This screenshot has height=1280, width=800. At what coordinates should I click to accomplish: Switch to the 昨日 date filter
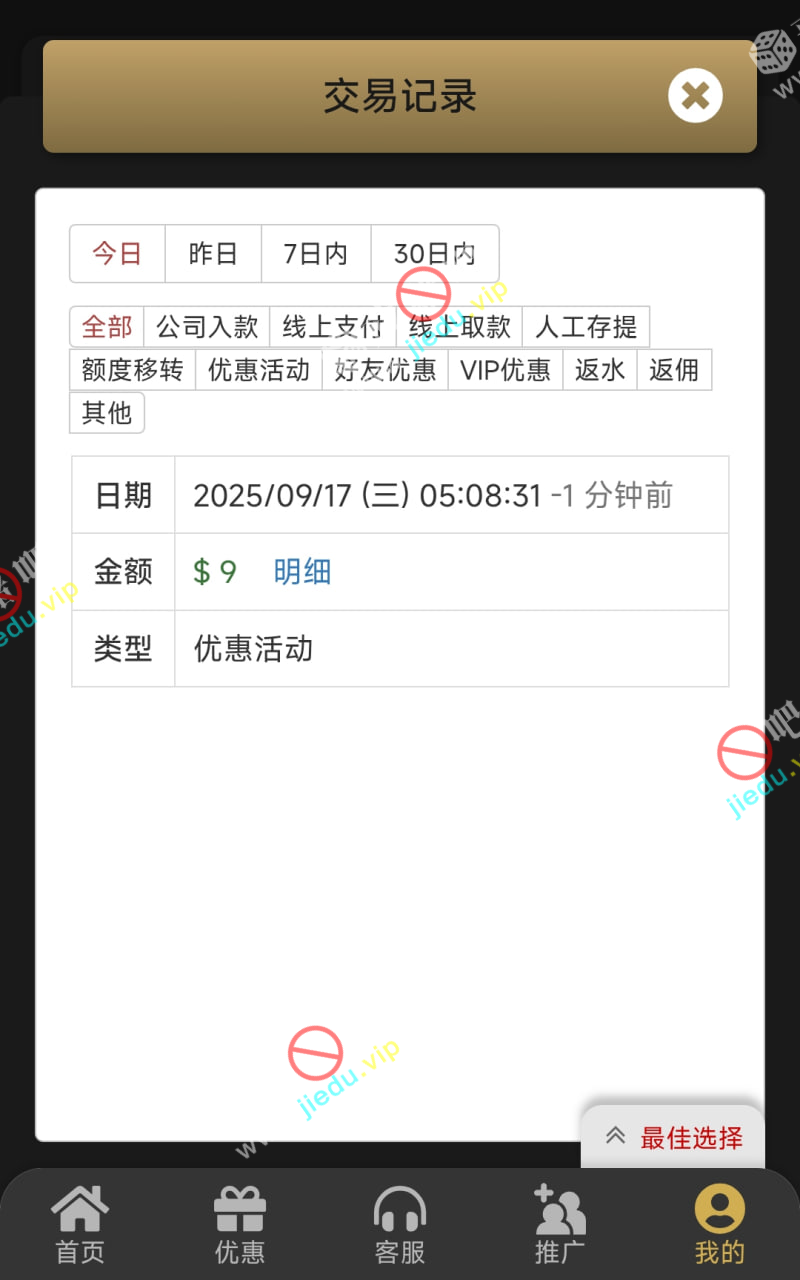(x=213, y=254)
